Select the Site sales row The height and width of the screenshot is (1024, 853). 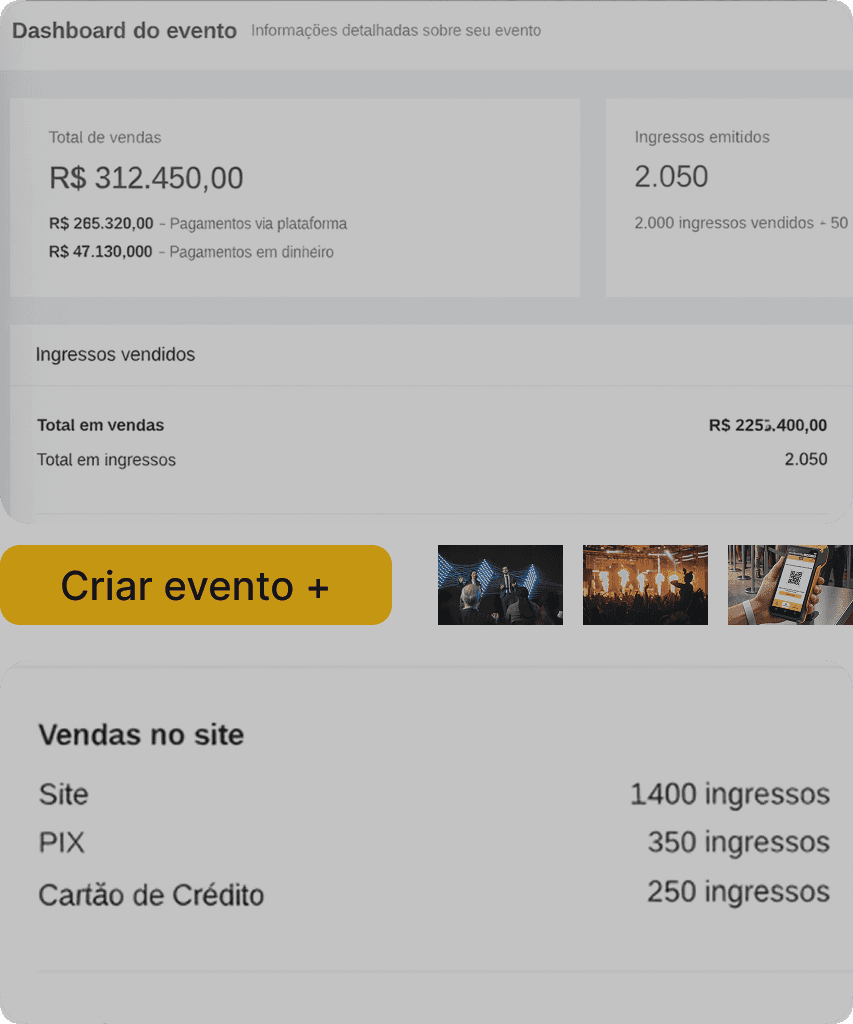point(63,794)
